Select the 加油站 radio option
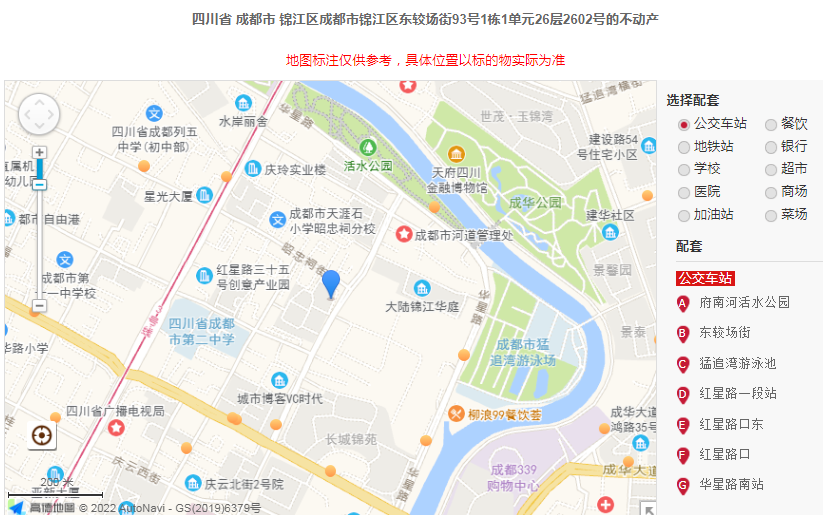The image size is (823, 515). coord(684,215)
